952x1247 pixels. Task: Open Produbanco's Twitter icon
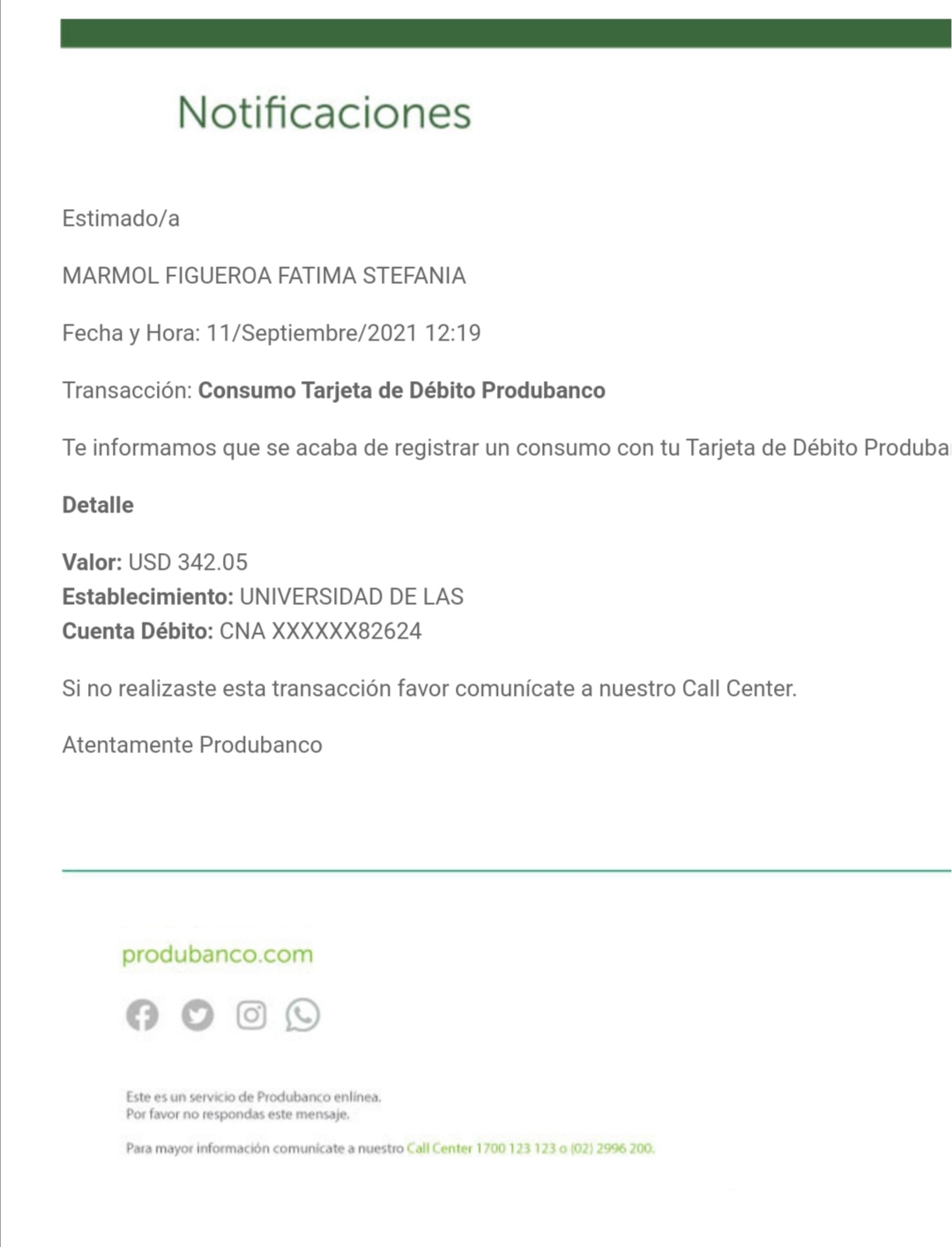click(197, 1015)
